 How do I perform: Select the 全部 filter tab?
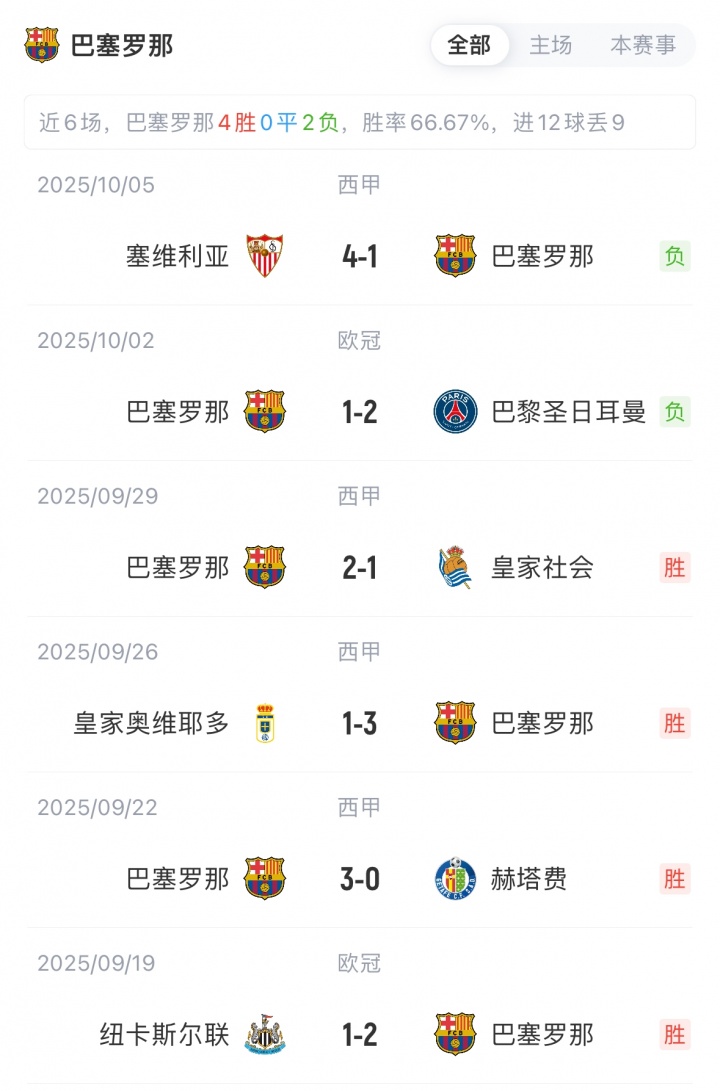click(469, 46)
